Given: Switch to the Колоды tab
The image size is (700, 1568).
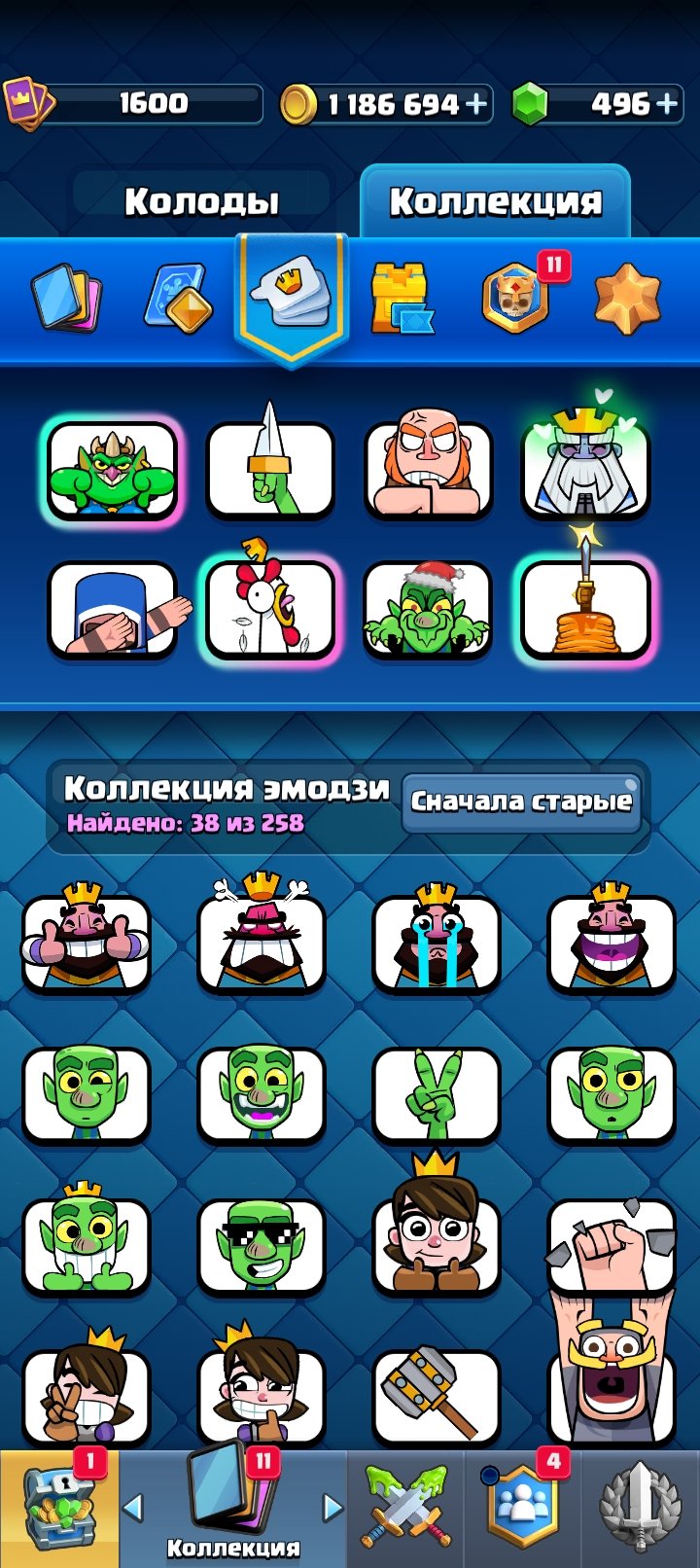Looking at the screenshot, I should pyautogui.click(x=202, y=201).
